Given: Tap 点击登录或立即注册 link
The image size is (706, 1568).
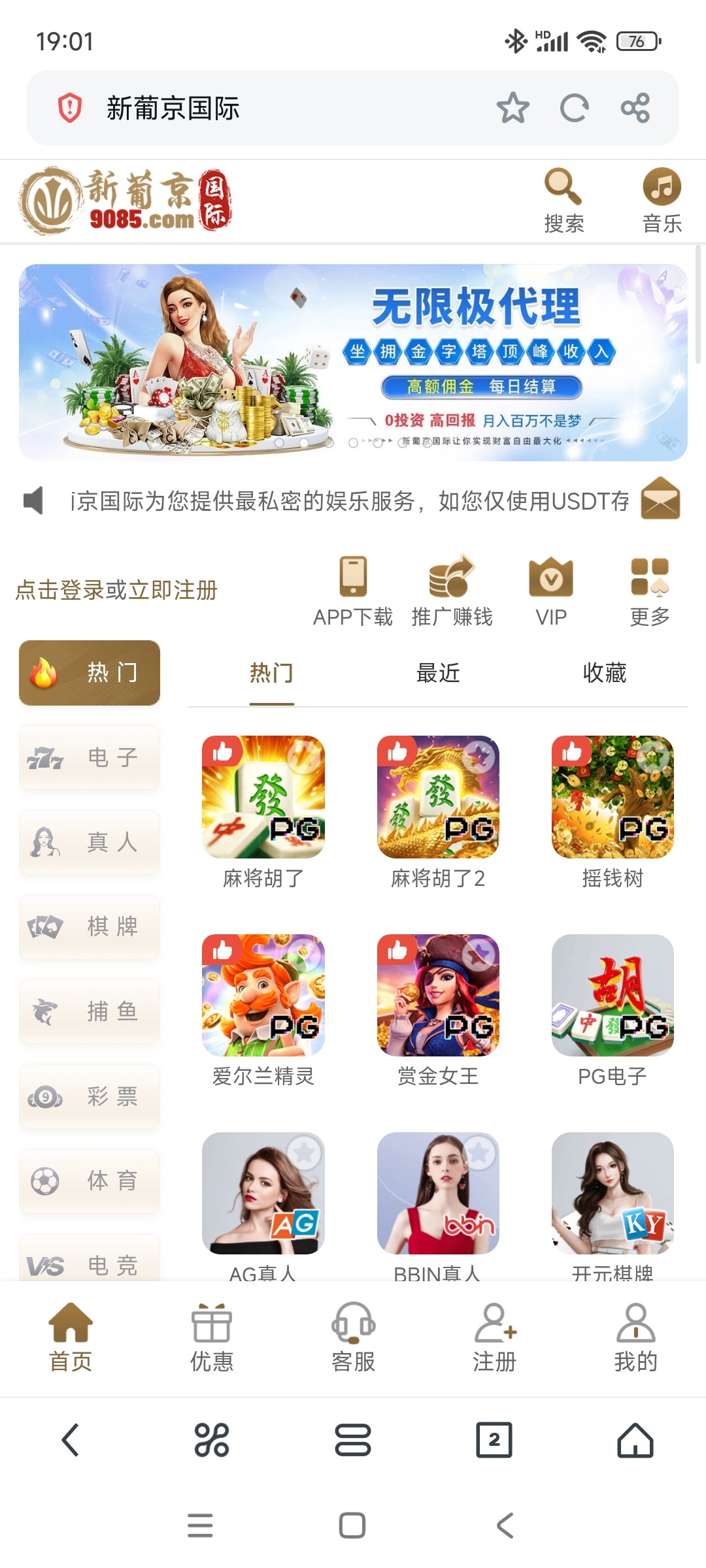Looking at the screenshot, I should (116, 590).
